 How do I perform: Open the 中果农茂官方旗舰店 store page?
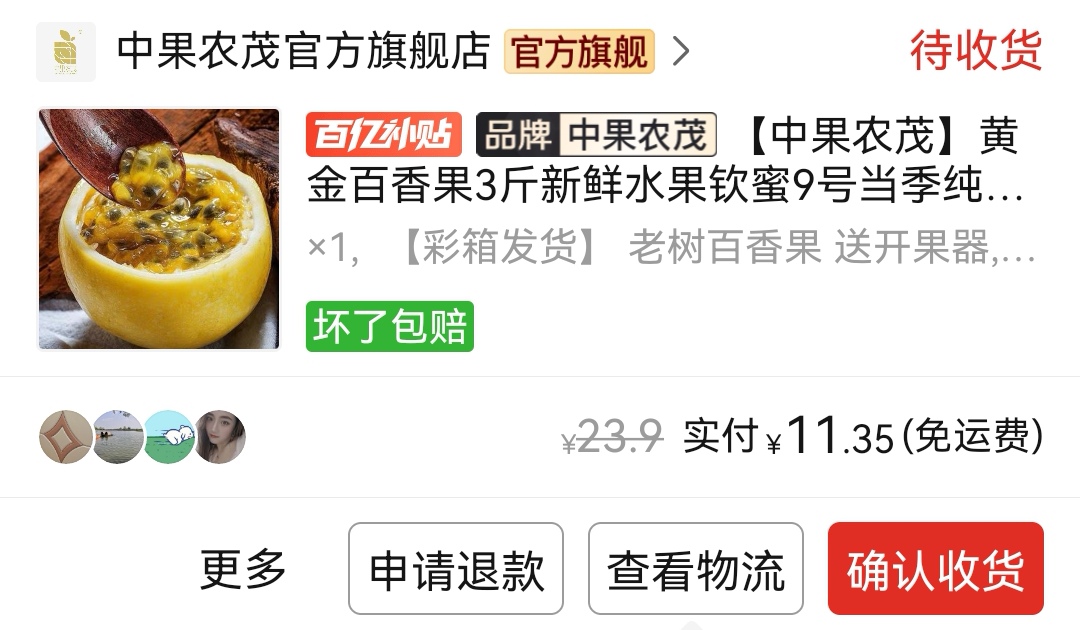tap(303, 51)
